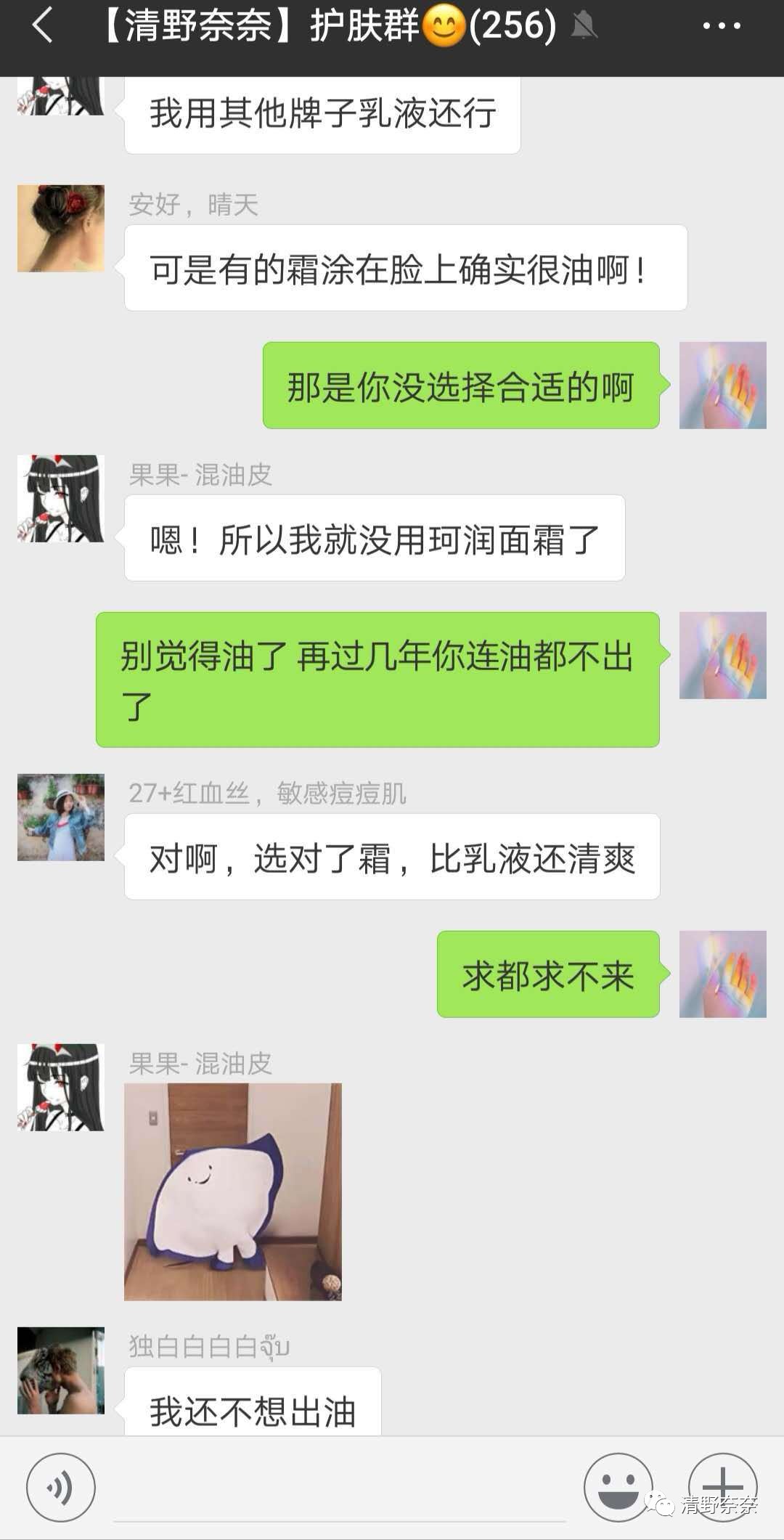This screenshot has height=1540, width=784.
Task: Tap the rainbow sticker beside 别觉得油了
Action: (722, 654)
